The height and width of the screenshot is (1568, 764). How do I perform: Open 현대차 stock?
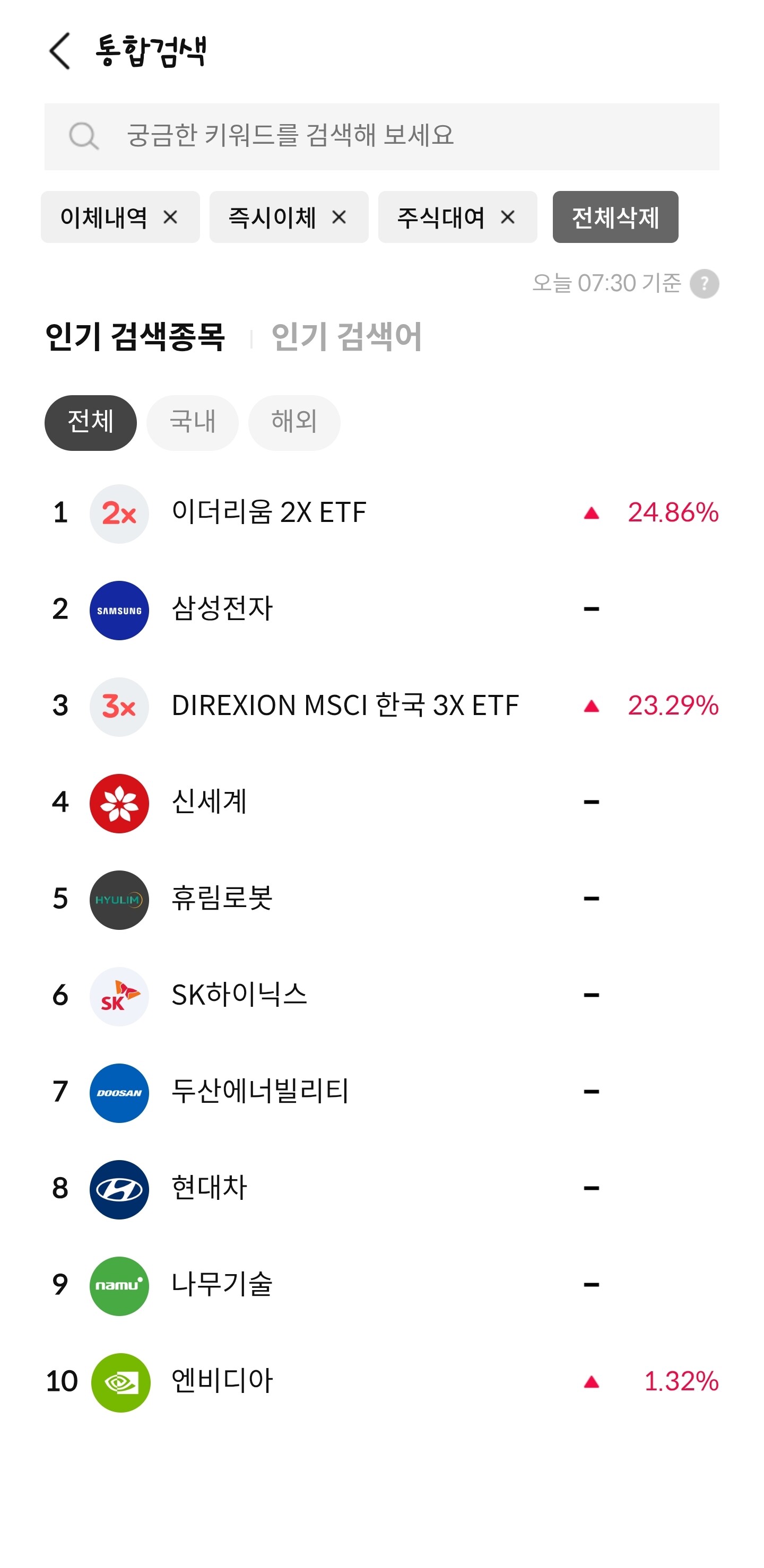click(381, 1189)
